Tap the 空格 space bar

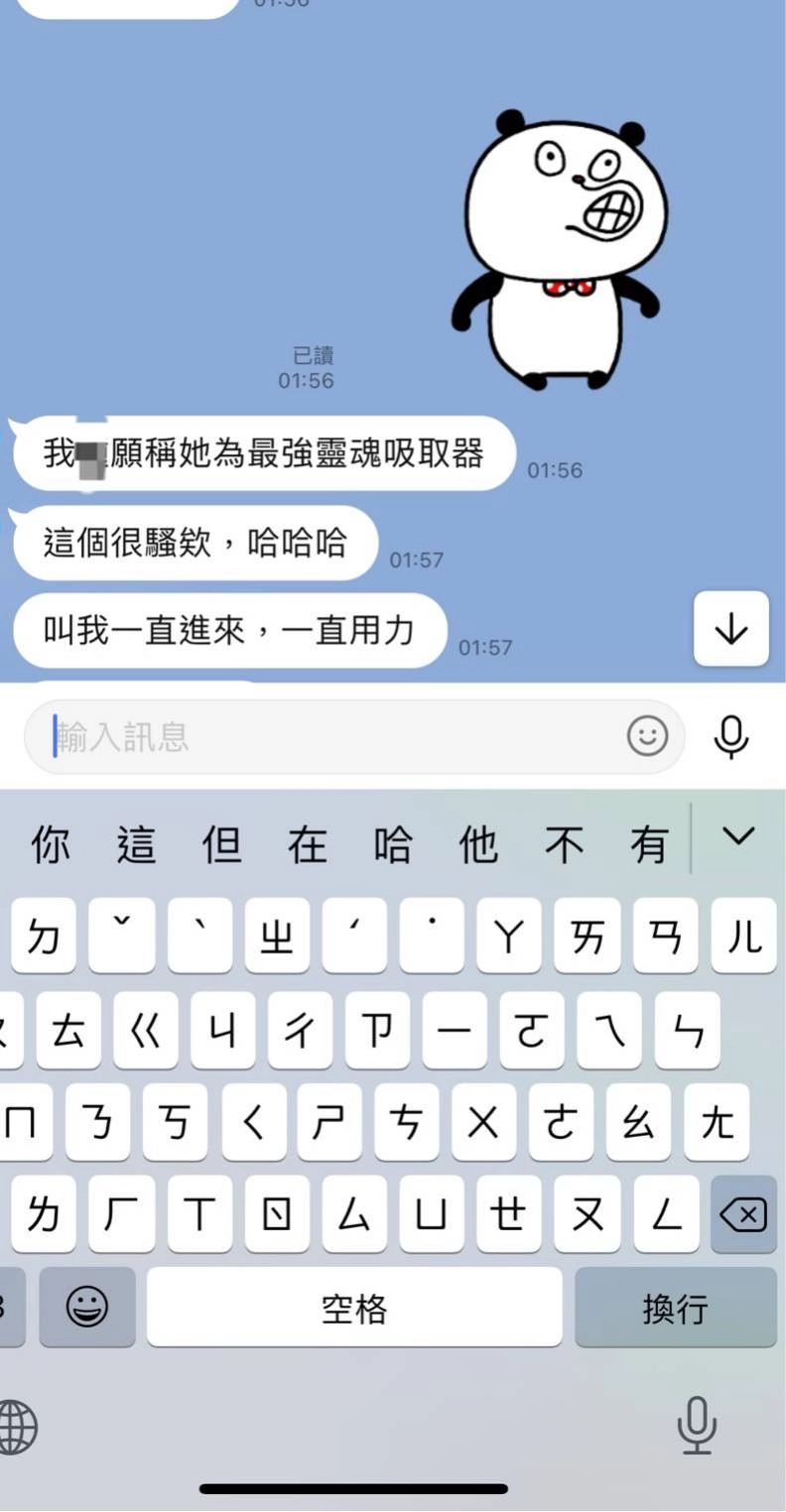[354, 1308]
